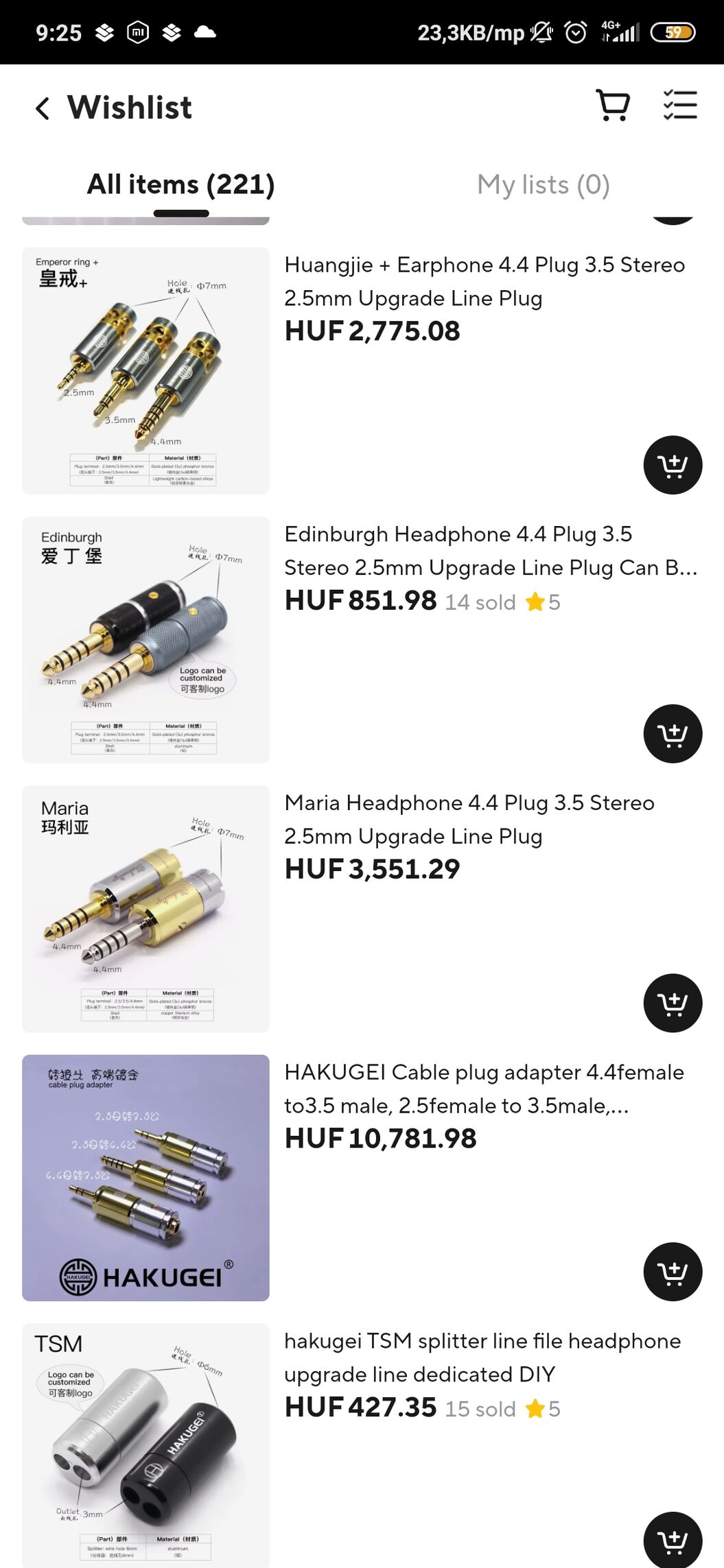View the hakugei TSM splitter item
The height and width of the screenshot is (1568, 724).
coord(482,1357)
